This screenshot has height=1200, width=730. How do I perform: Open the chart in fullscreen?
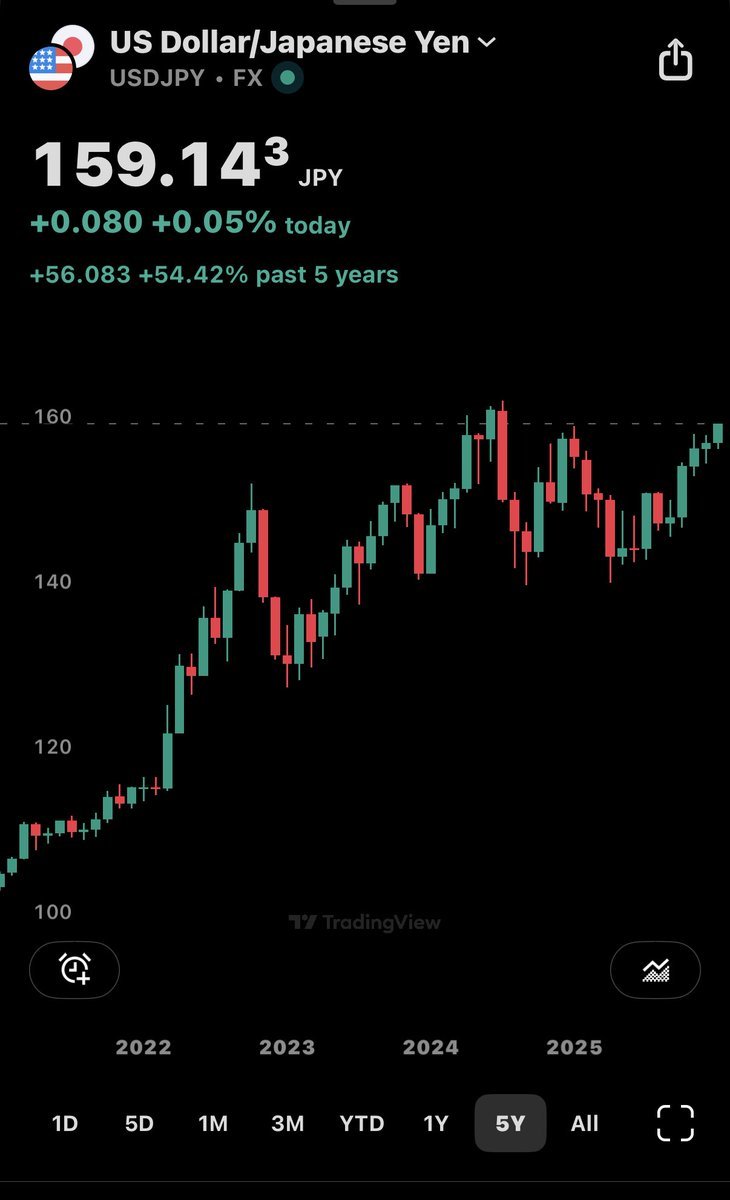pyautogui.click(x=675, y=1123)
